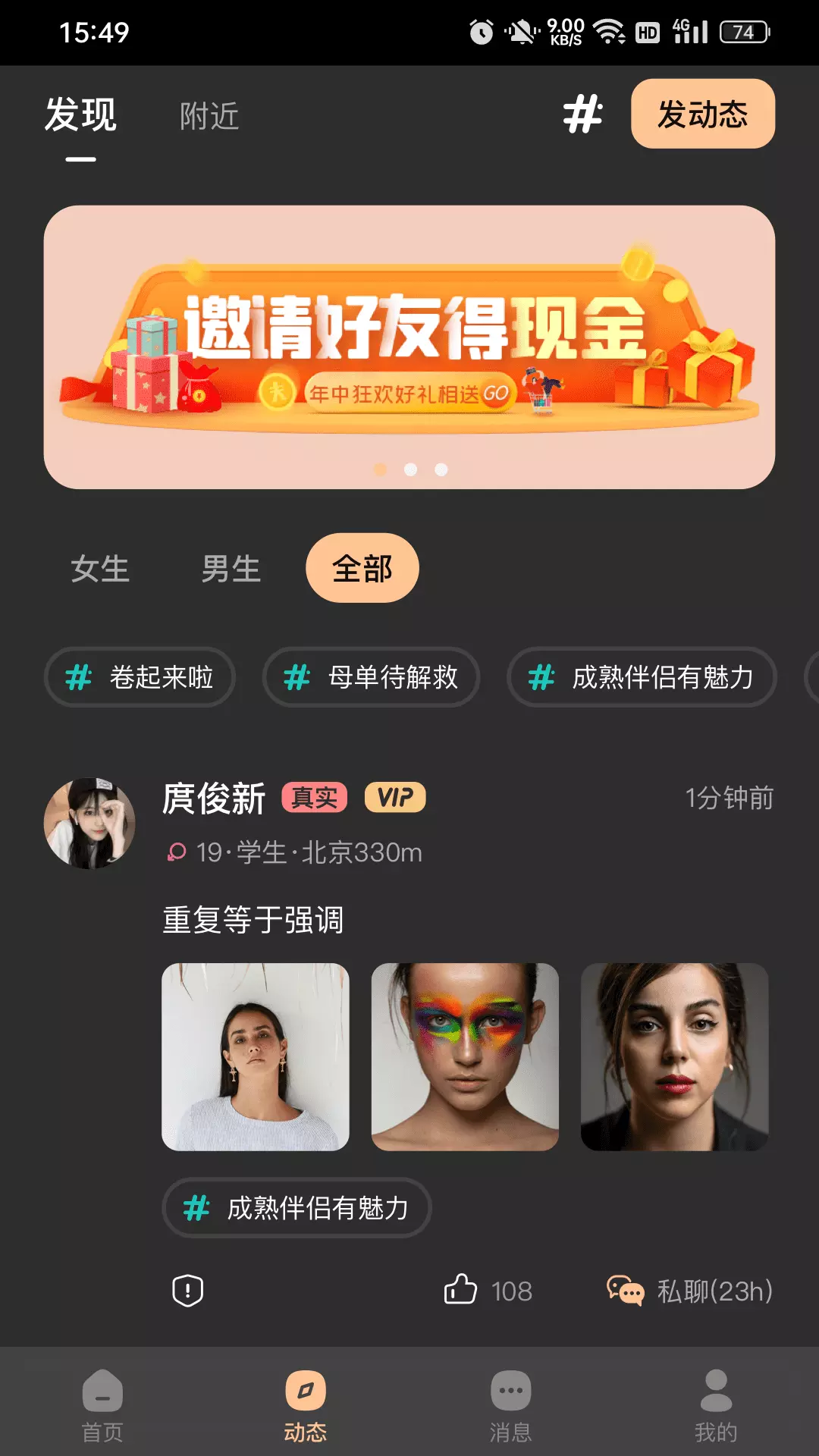Image resolution: width=819 pixels, height=1456 pixels.
Task: Open the 邀请好友得现金 banner
Action: click(409, 347)
